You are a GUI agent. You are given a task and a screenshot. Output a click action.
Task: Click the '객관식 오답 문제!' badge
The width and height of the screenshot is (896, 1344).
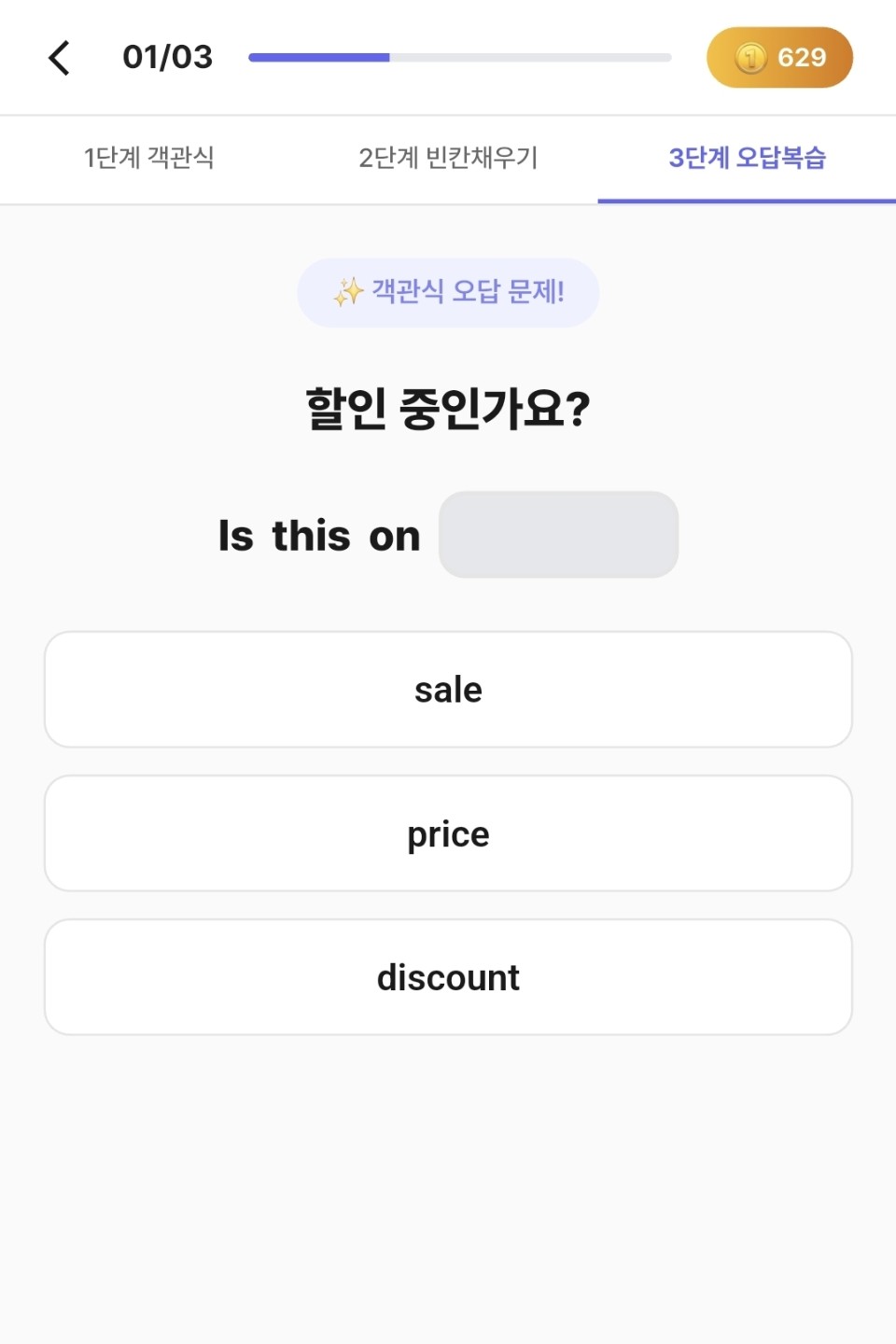[448, 291]
